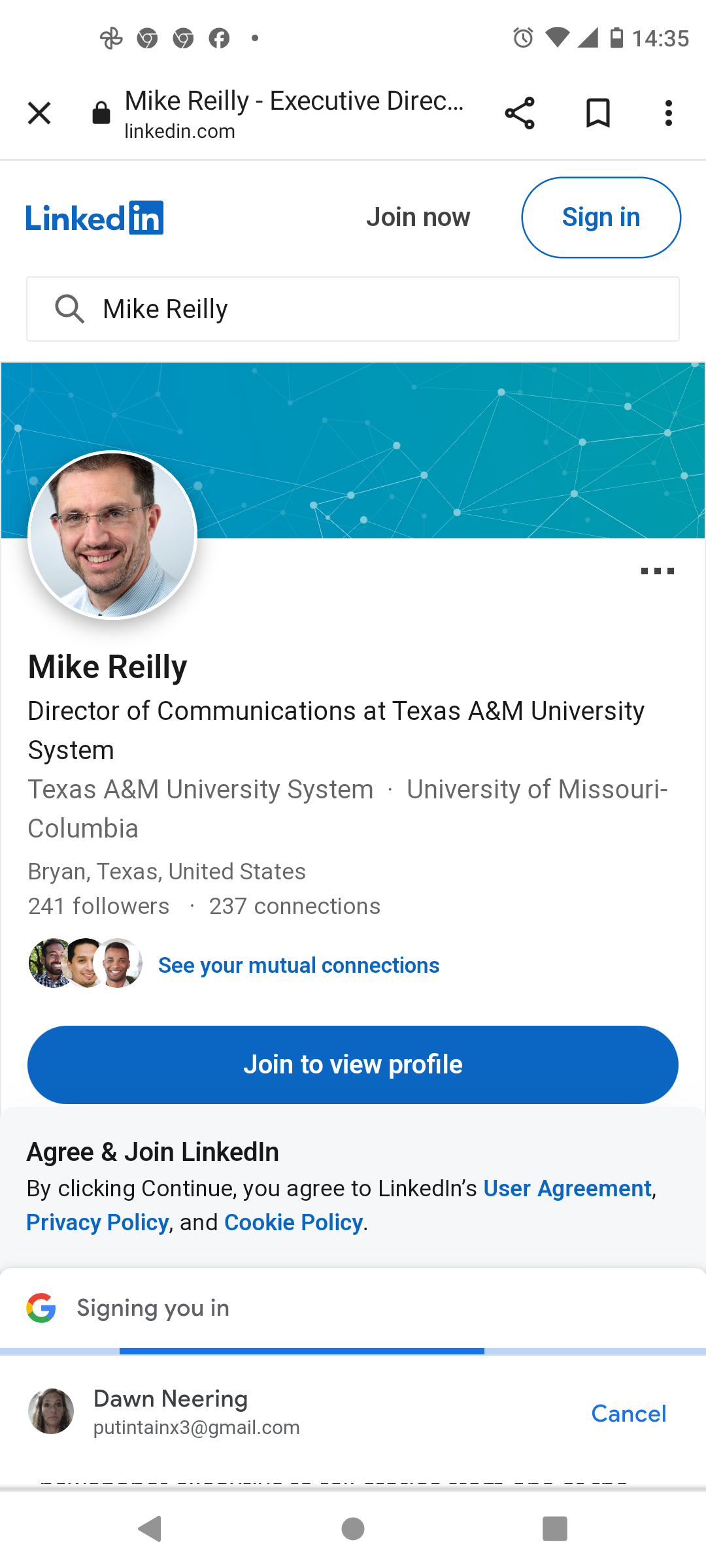706x1568 pixels.
Task: Share this LinkedIn page
Action: 520,113
